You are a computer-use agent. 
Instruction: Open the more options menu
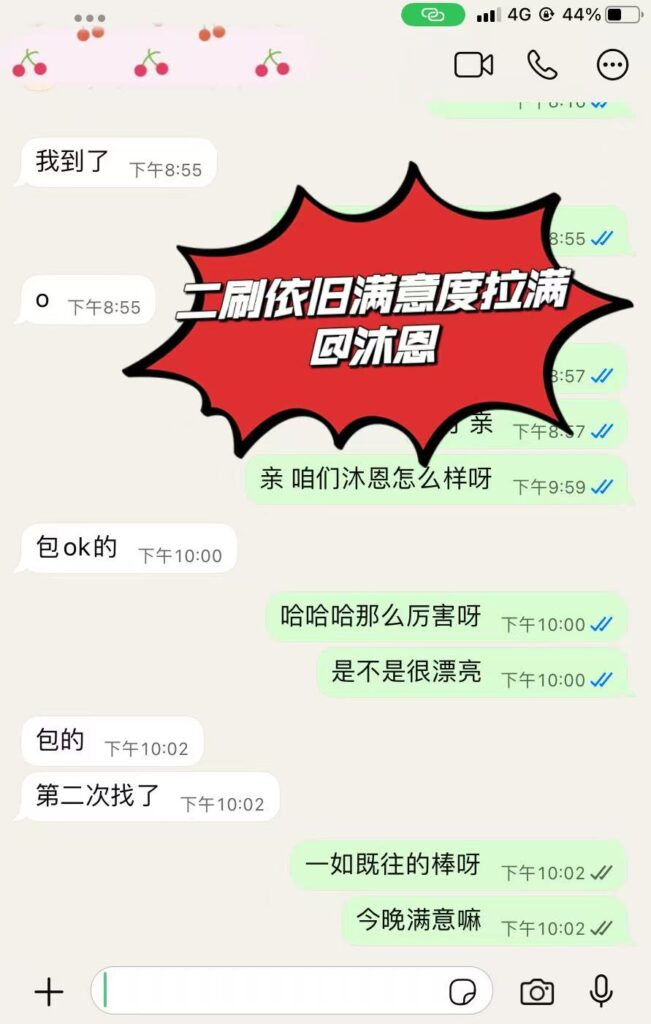point(612,65)
